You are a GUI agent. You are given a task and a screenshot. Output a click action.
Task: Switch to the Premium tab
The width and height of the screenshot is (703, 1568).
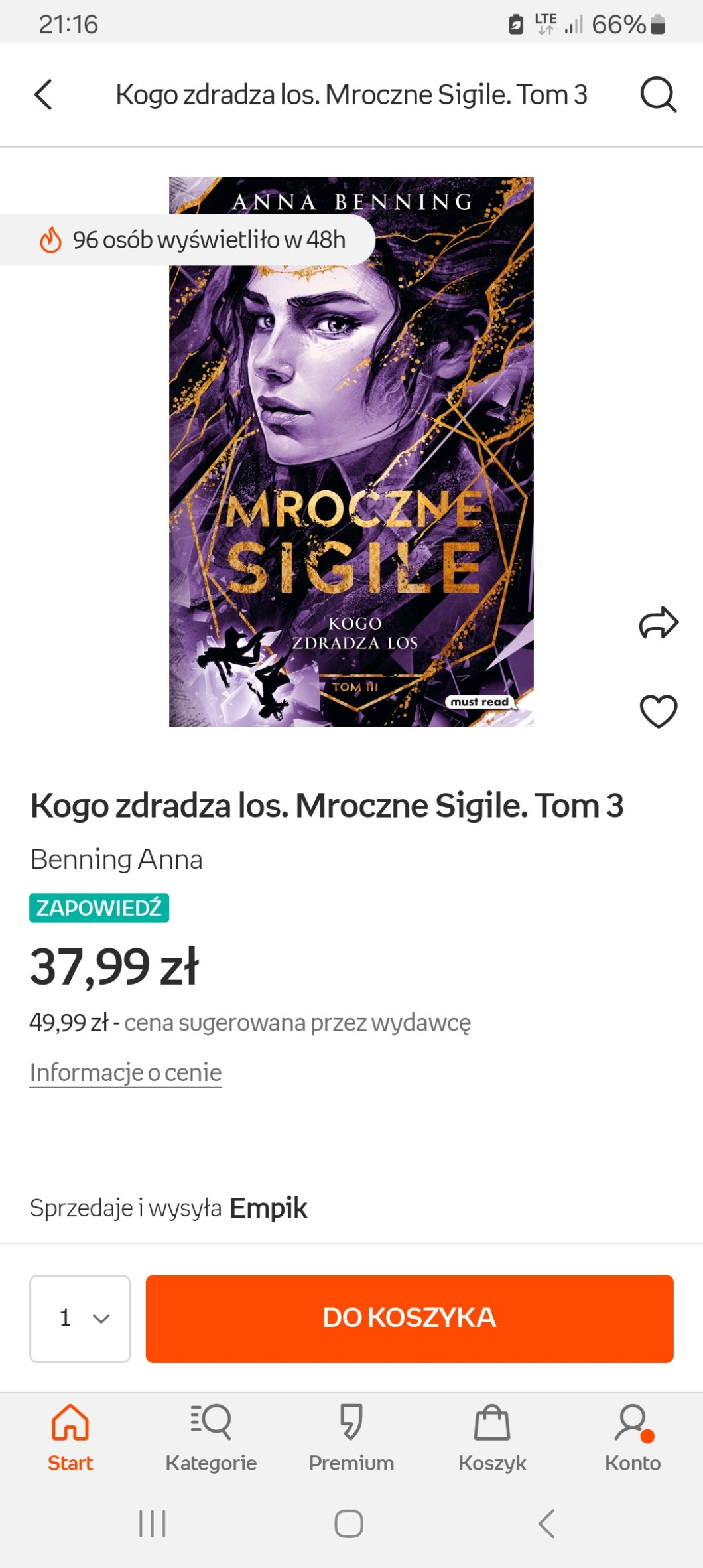coord(351,1439)
